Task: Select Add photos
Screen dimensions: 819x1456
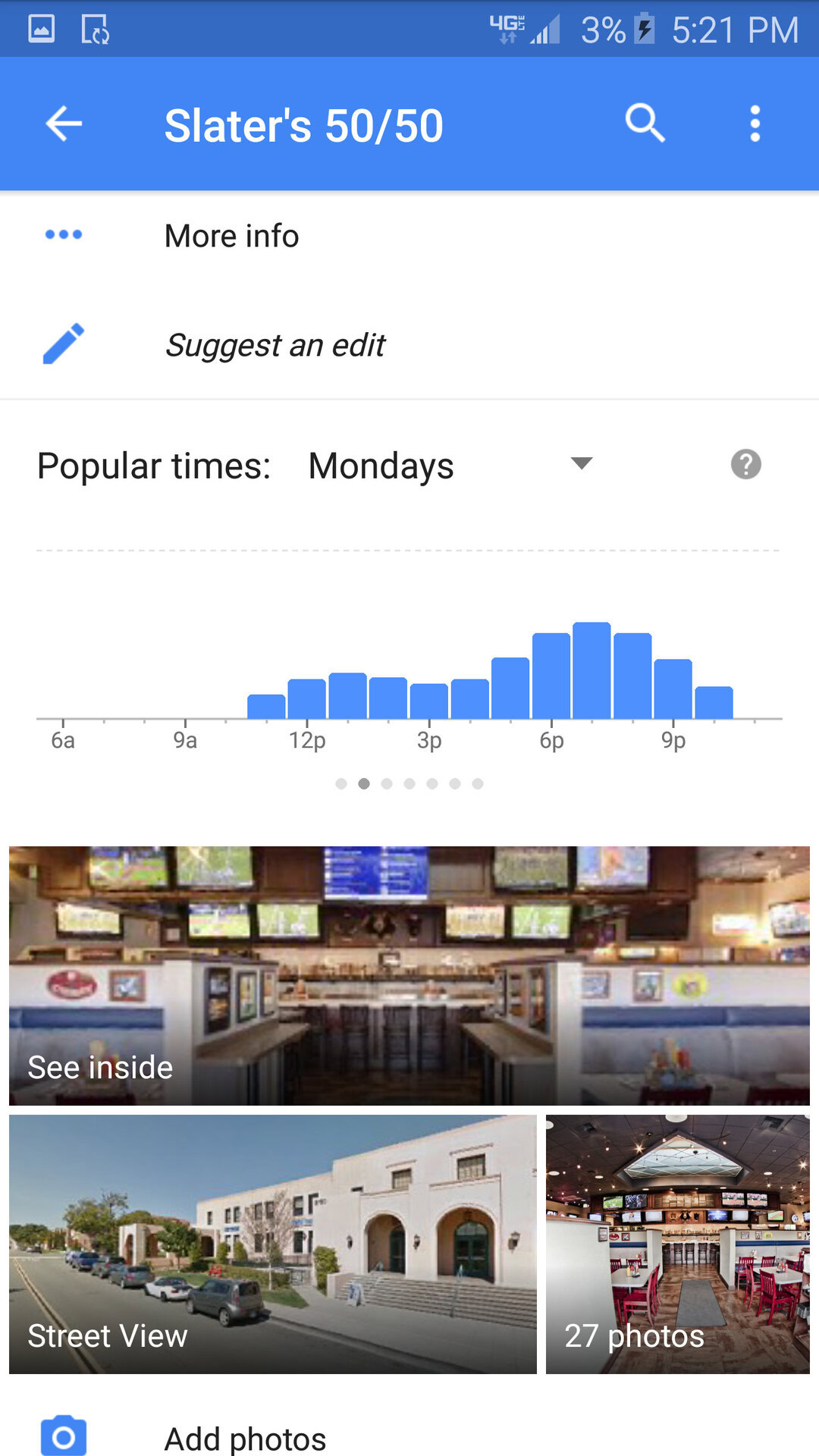Action: point(244,1438)
